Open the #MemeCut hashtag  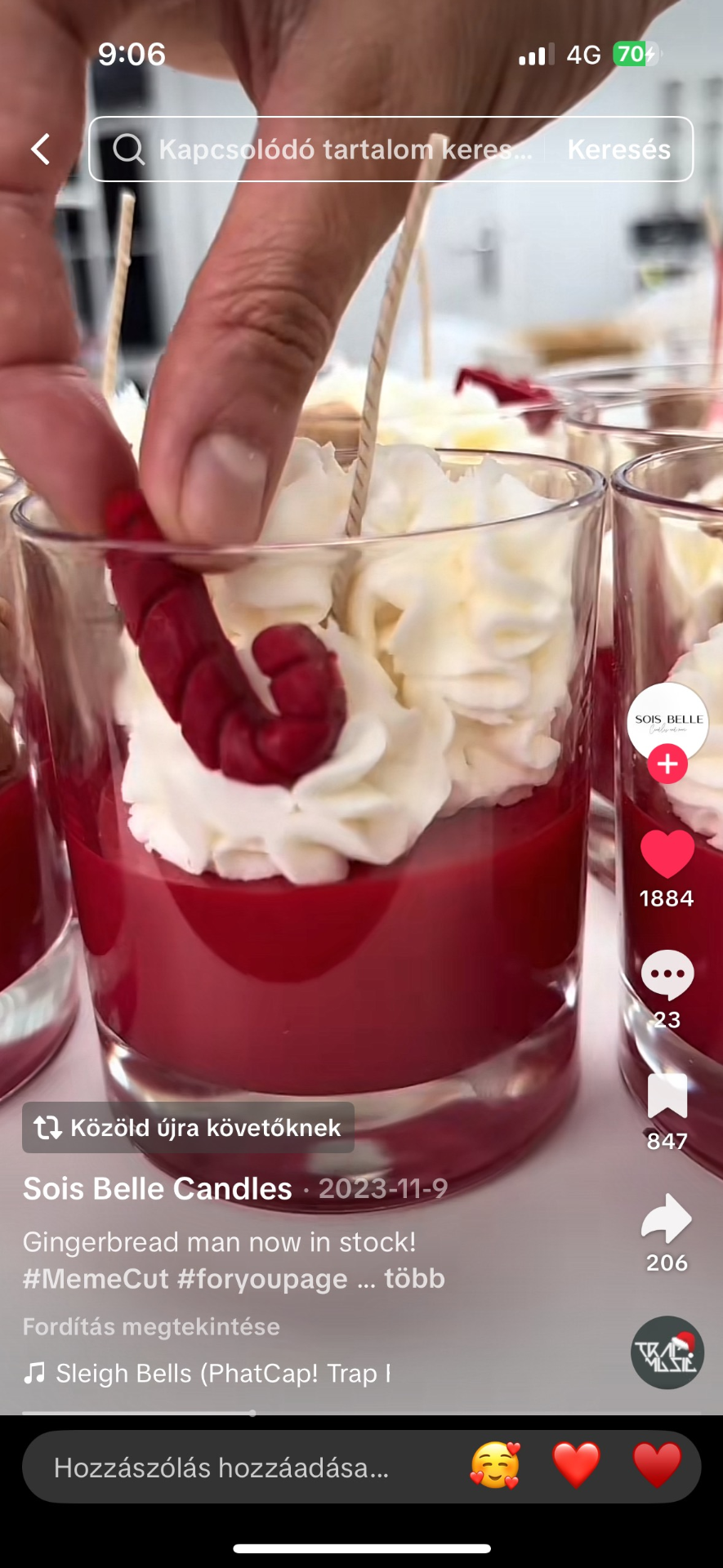pyautogui.click(x=96, y=1278)
